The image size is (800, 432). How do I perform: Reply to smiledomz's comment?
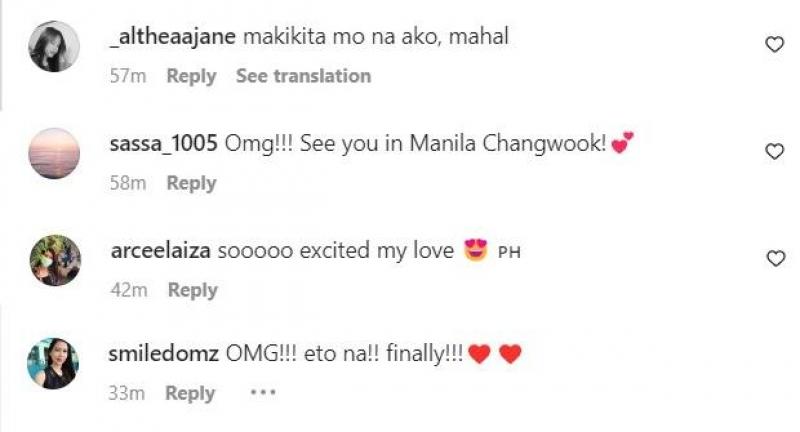point(191,393)
